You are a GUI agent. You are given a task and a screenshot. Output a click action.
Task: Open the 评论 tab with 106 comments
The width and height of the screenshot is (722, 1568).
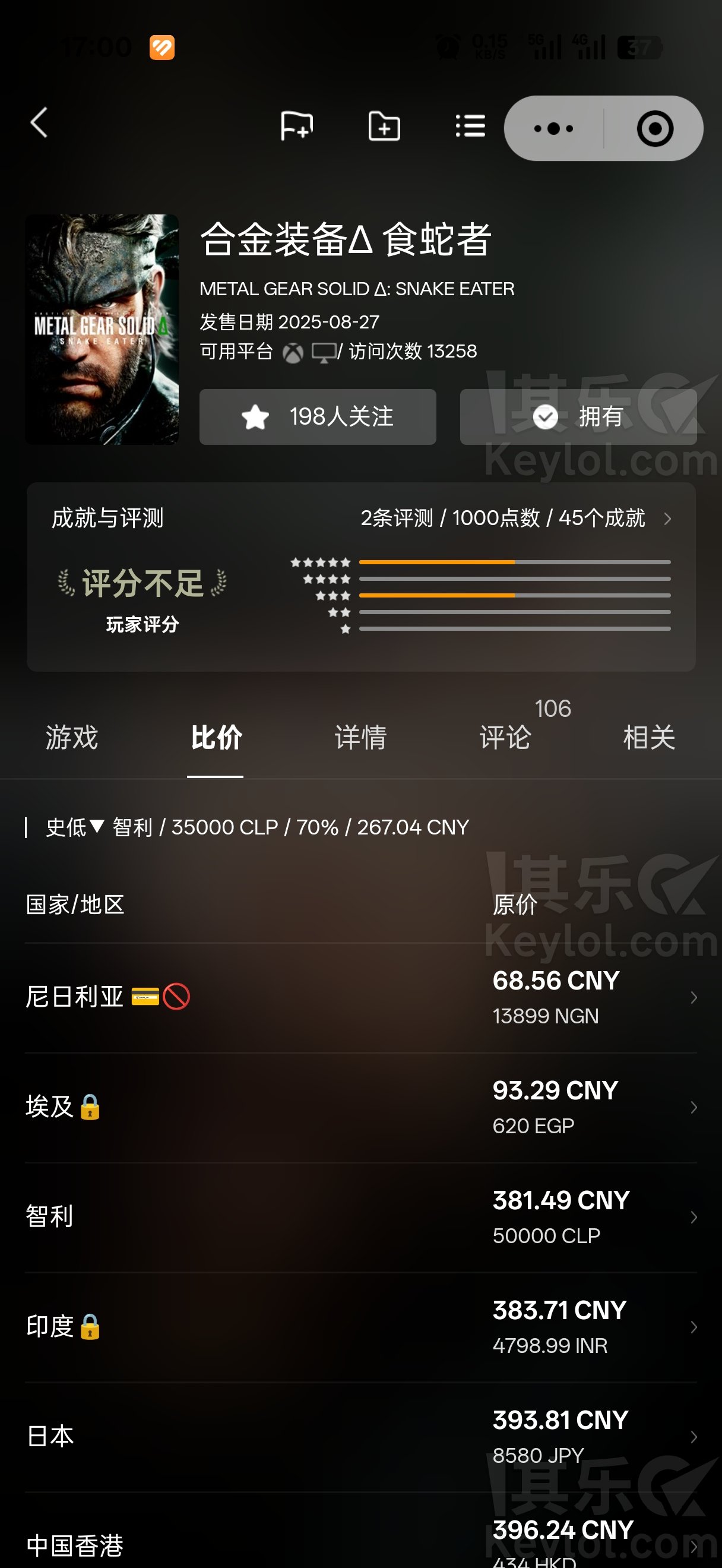click(505, 737)
